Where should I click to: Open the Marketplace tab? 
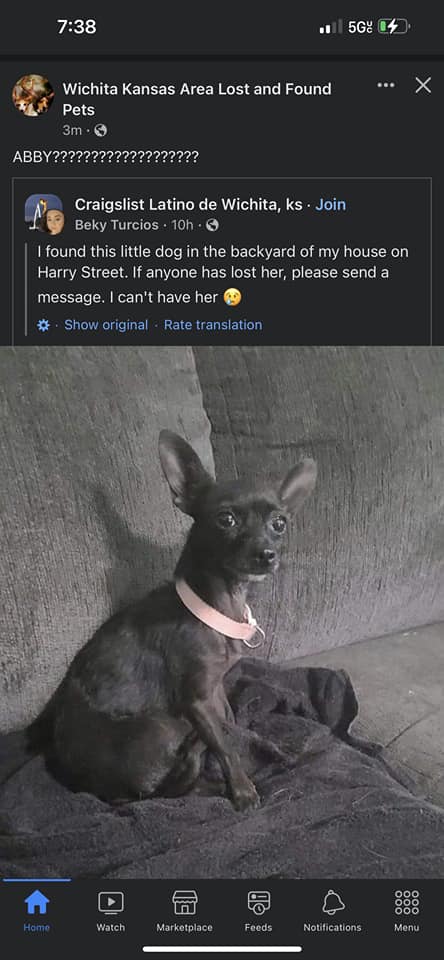point(184,910)
